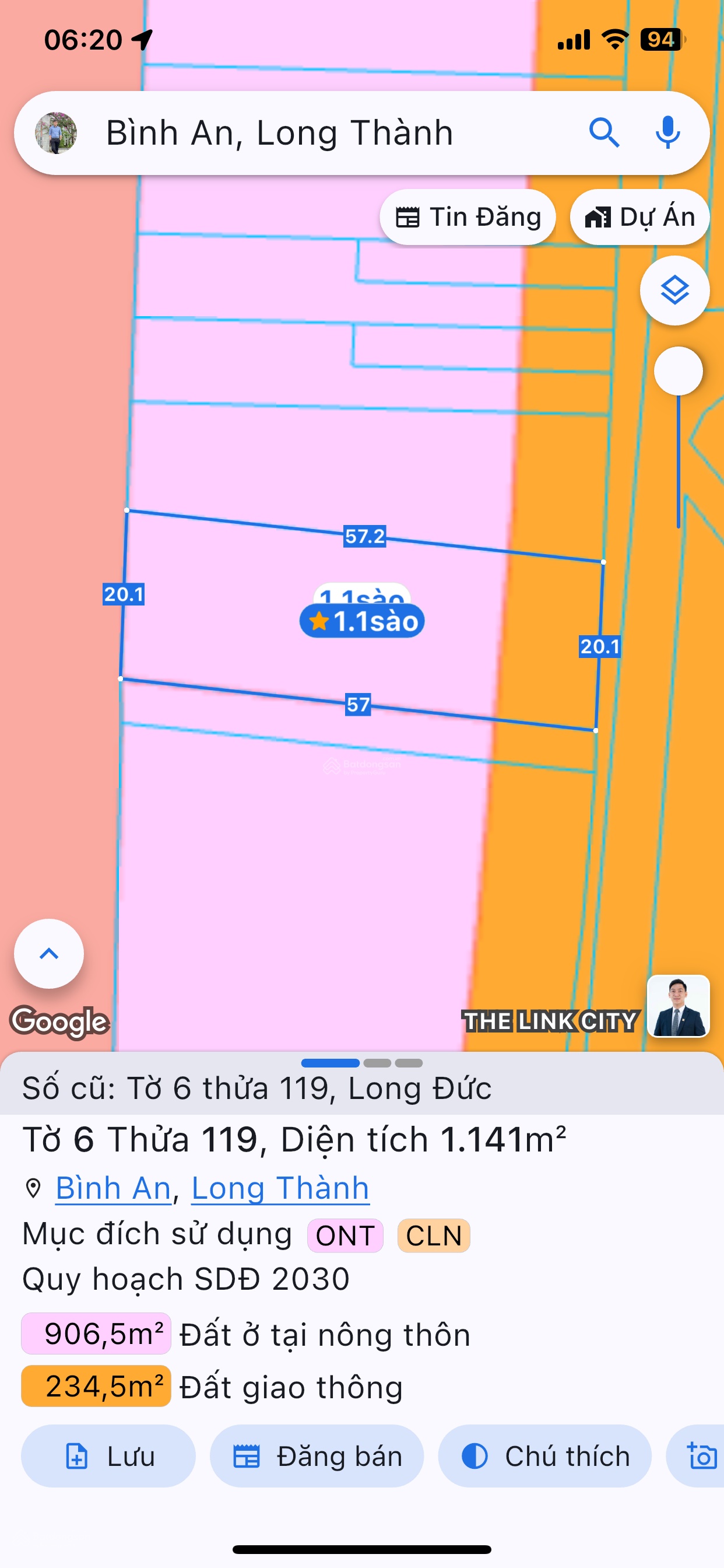The width and height of the screenshot is (724, 1568).
Task: Tap the camera capture icon bottom right
Action: tap(702, 1456)
